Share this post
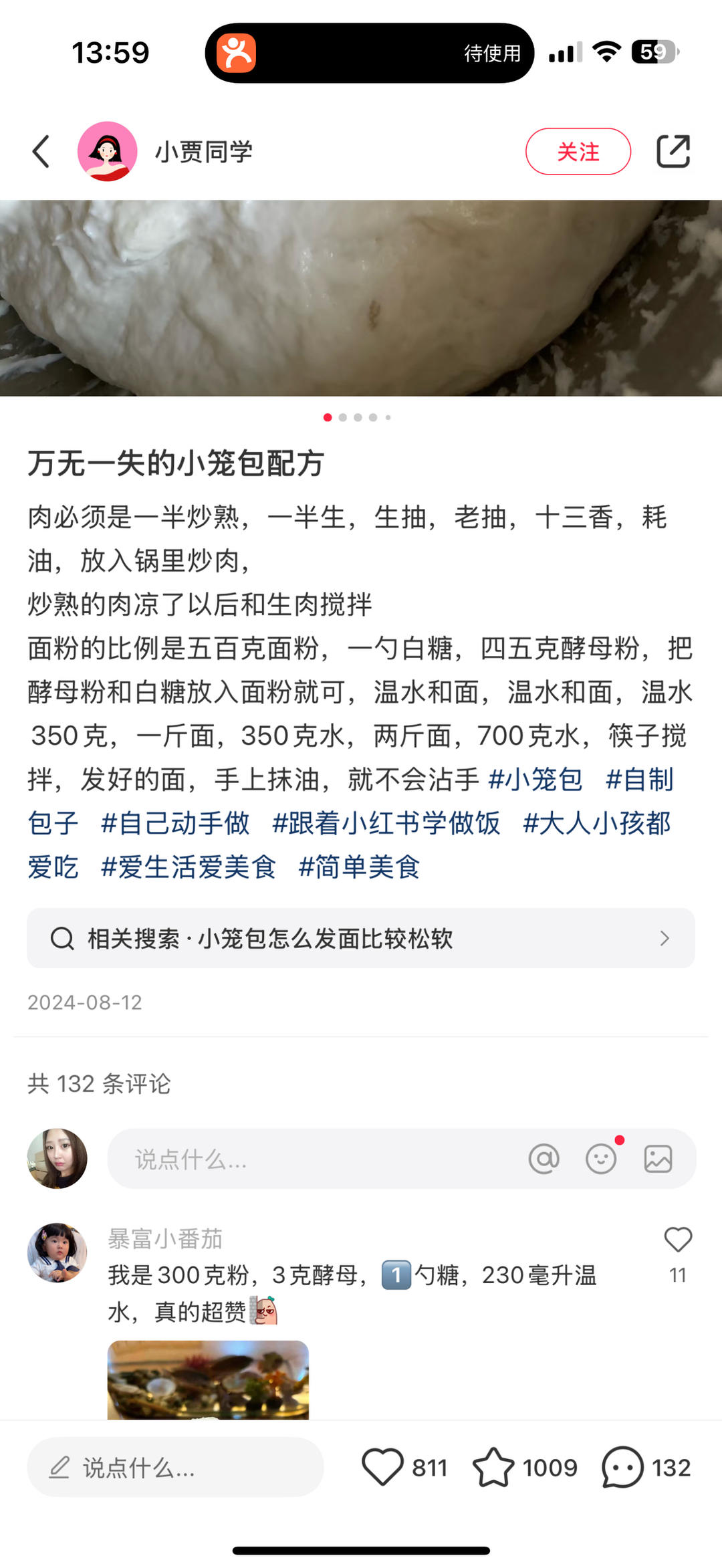 click(x=673, y=151)
